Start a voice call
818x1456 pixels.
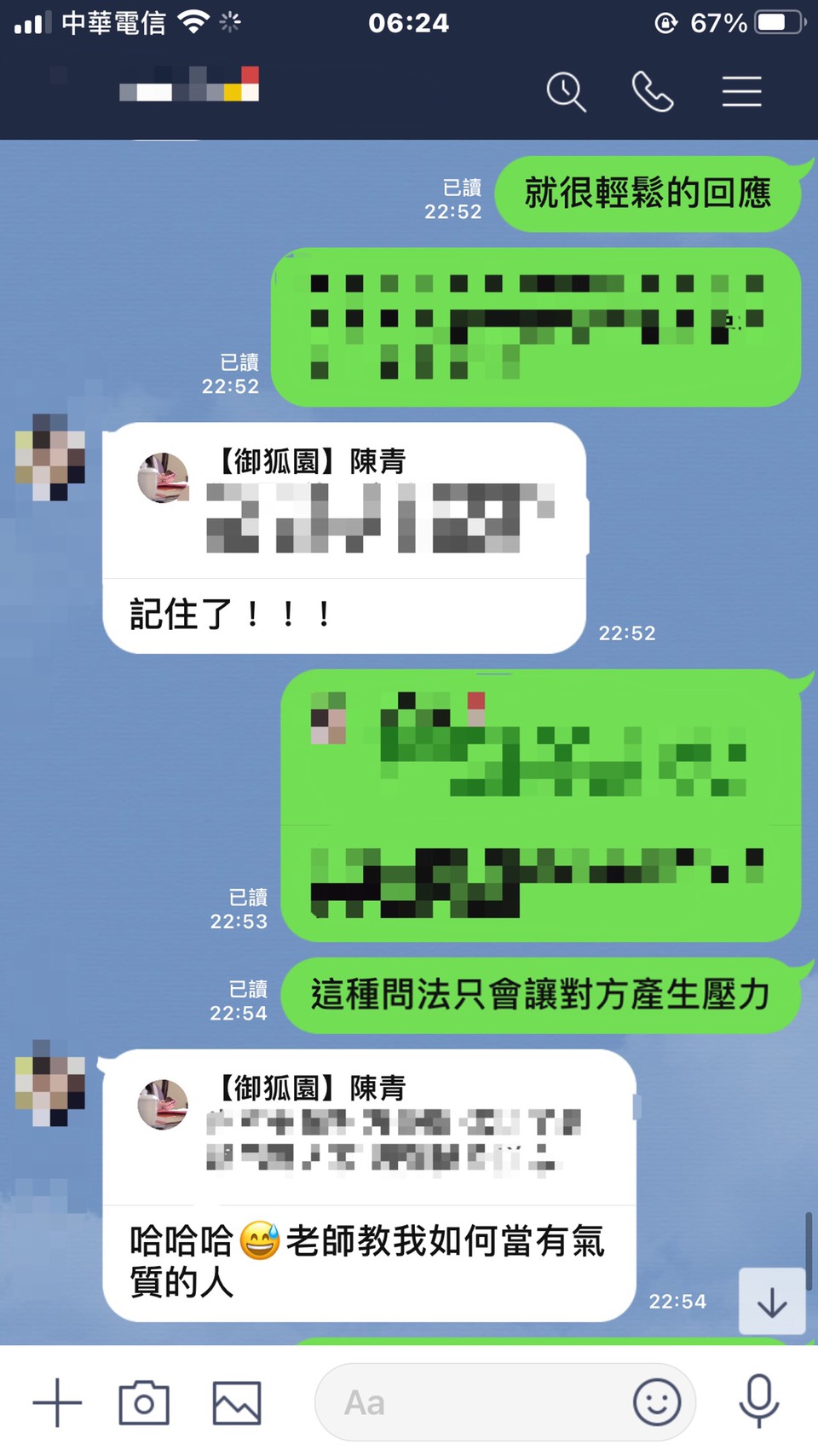click(x=653, y=91)
